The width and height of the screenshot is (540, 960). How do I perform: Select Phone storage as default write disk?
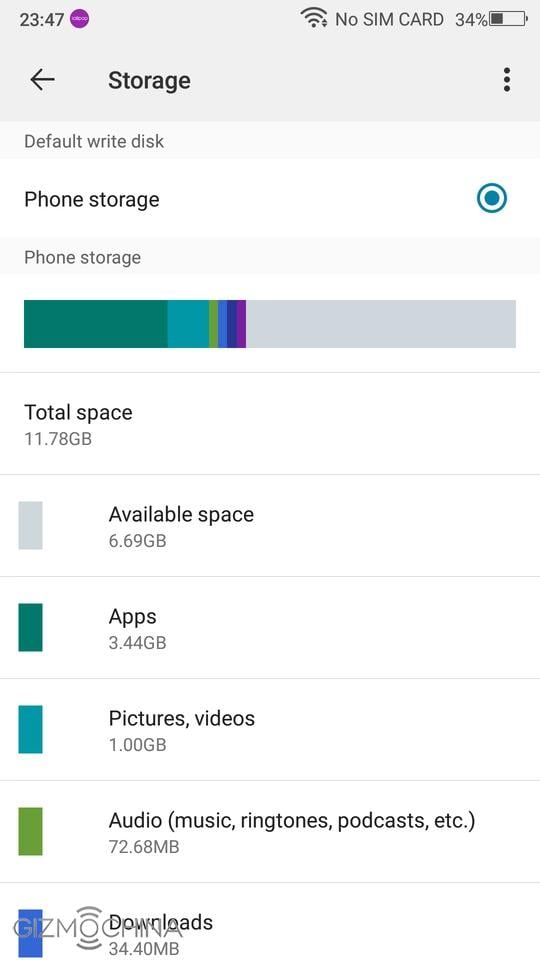pos(270,198)
